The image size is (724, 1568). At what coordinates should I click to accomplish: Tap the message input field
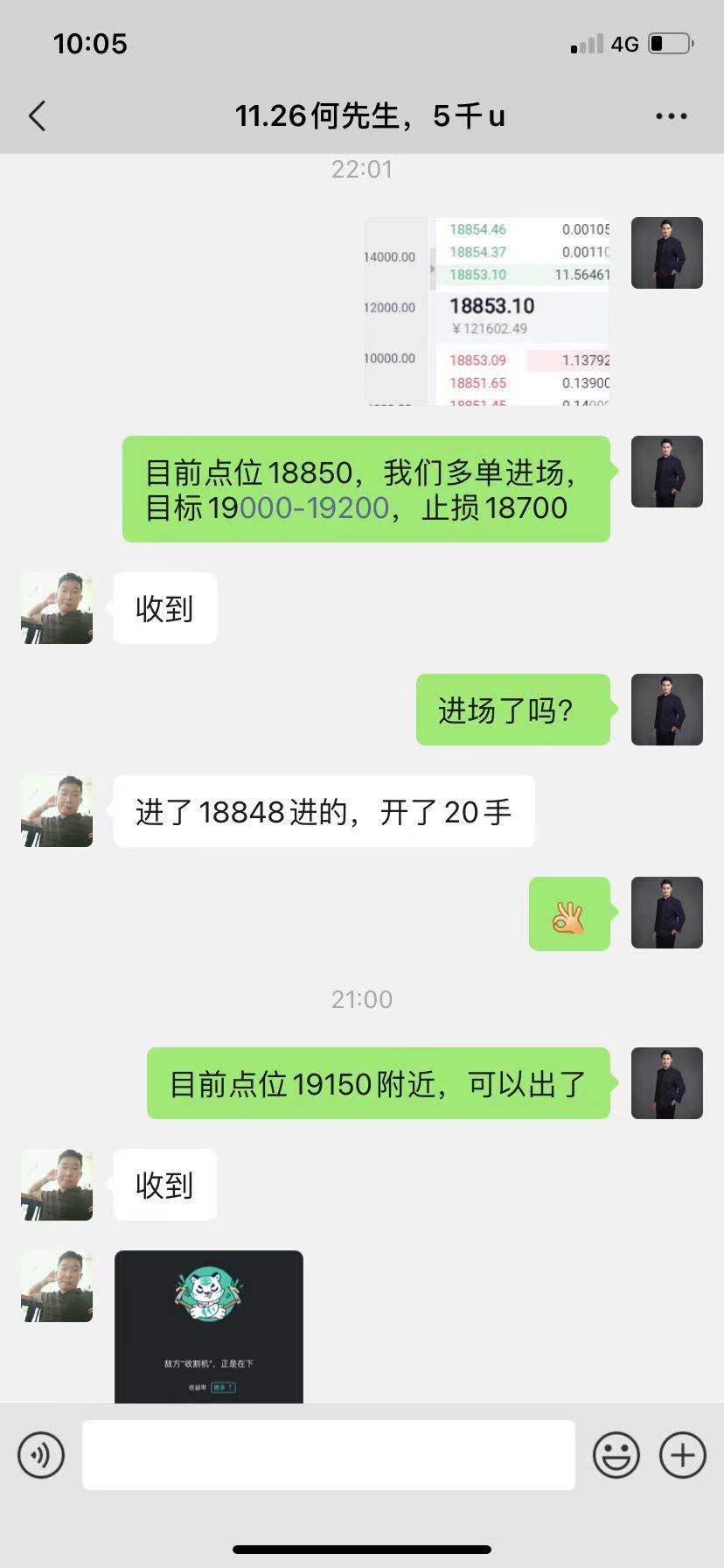[328, 1454]
